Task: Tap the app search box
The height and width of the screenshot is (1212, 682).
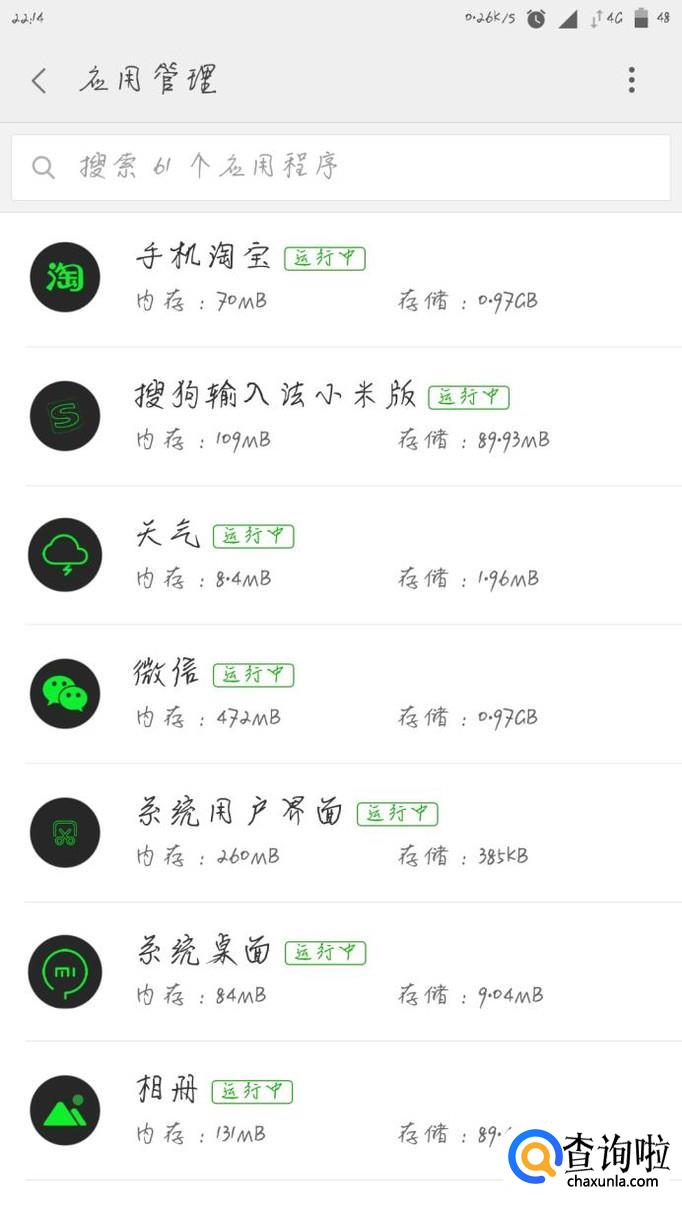Action: point(340,167)
